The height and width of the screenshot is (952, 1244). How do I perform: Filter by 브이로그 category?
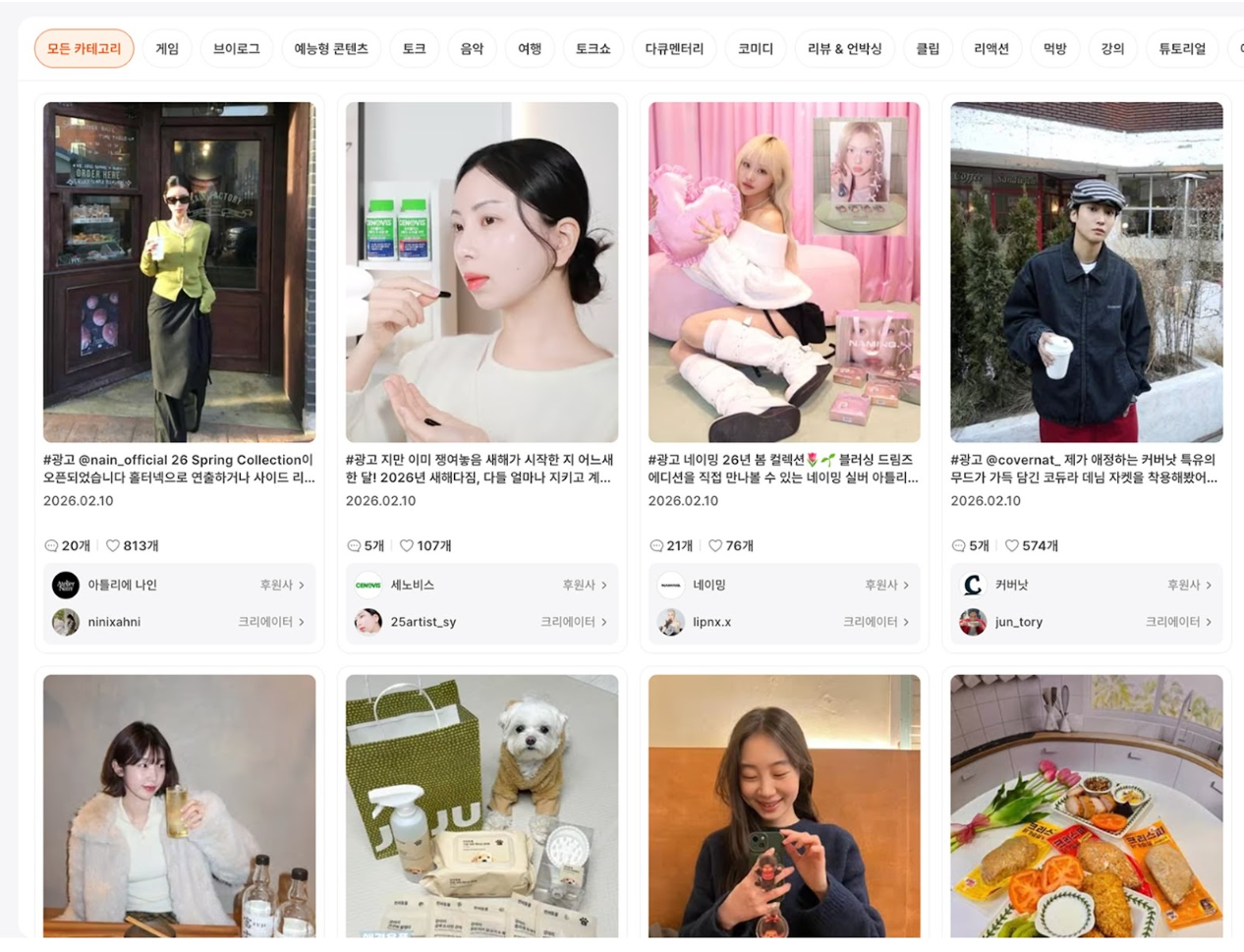236,49
